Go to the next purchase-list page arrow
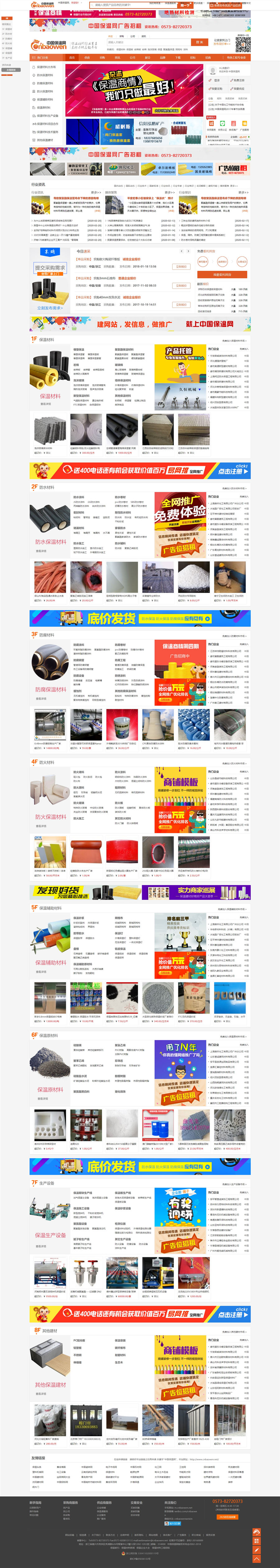This screenshot has height=1568, width=280. 189,251
